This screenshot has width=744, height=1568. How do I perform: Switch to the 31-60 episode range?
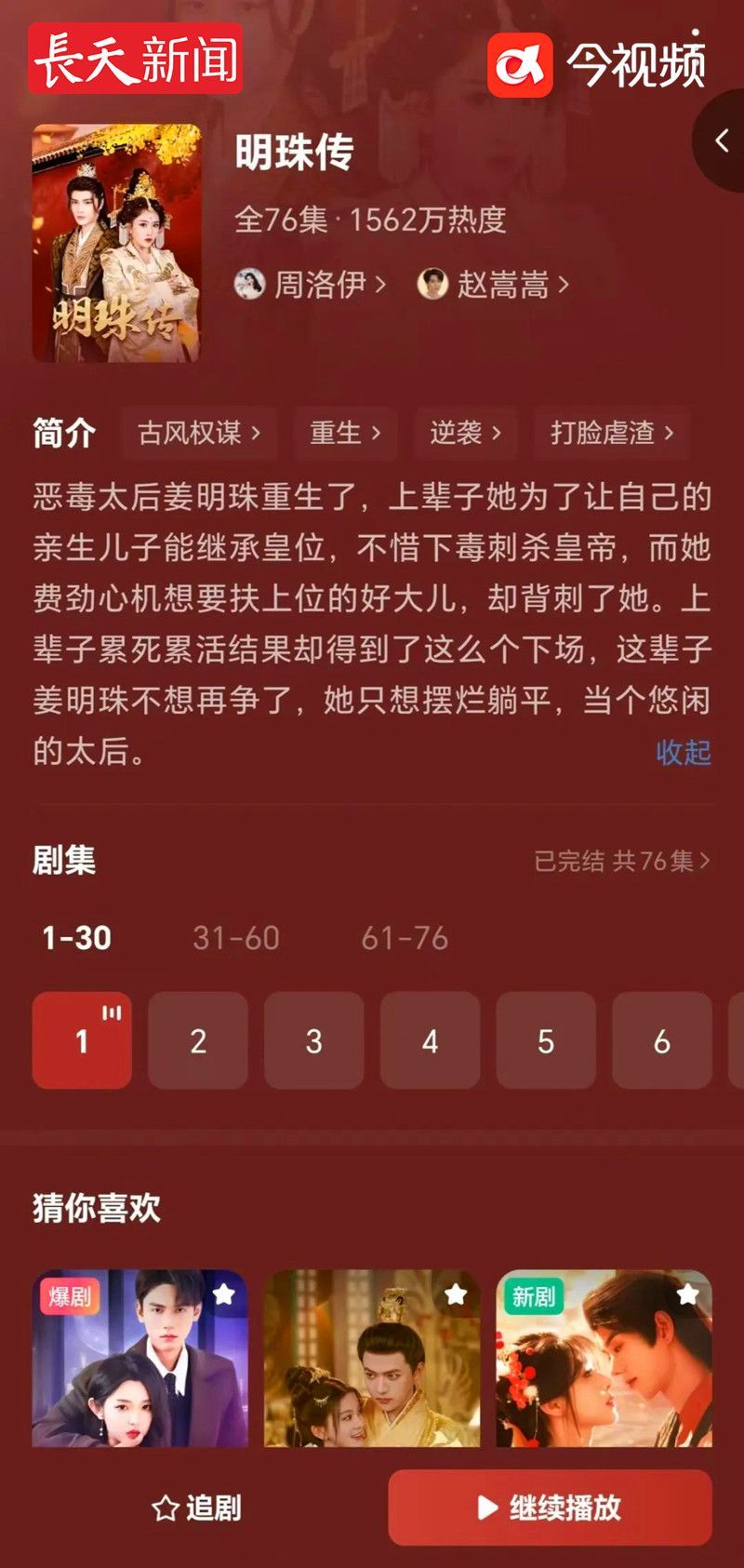pyautogui.click(x=236, y=938)
